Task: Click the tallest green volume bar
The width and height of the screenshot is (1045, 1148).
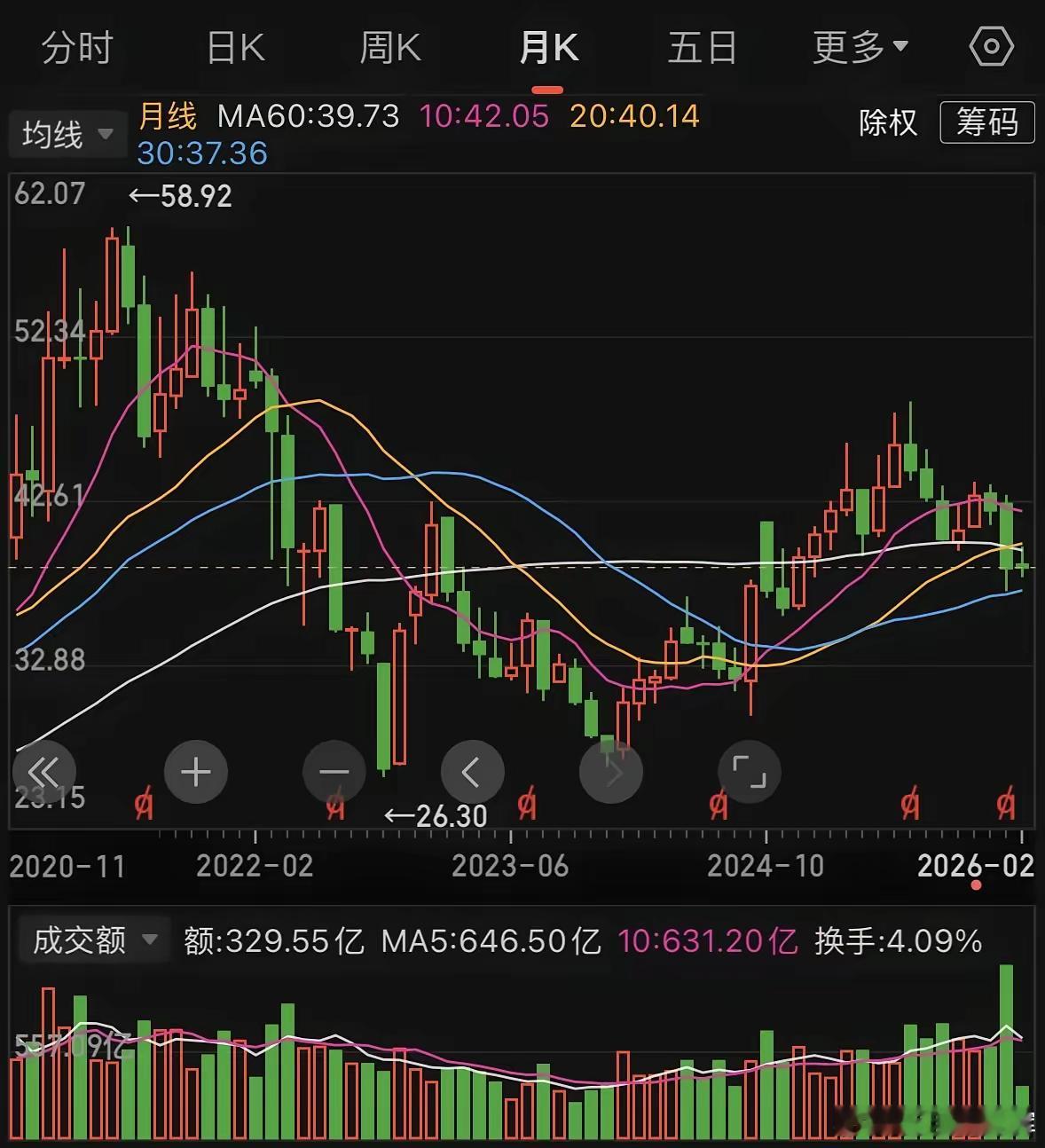Action: pyautogui.click(x=1005, y=1047)
